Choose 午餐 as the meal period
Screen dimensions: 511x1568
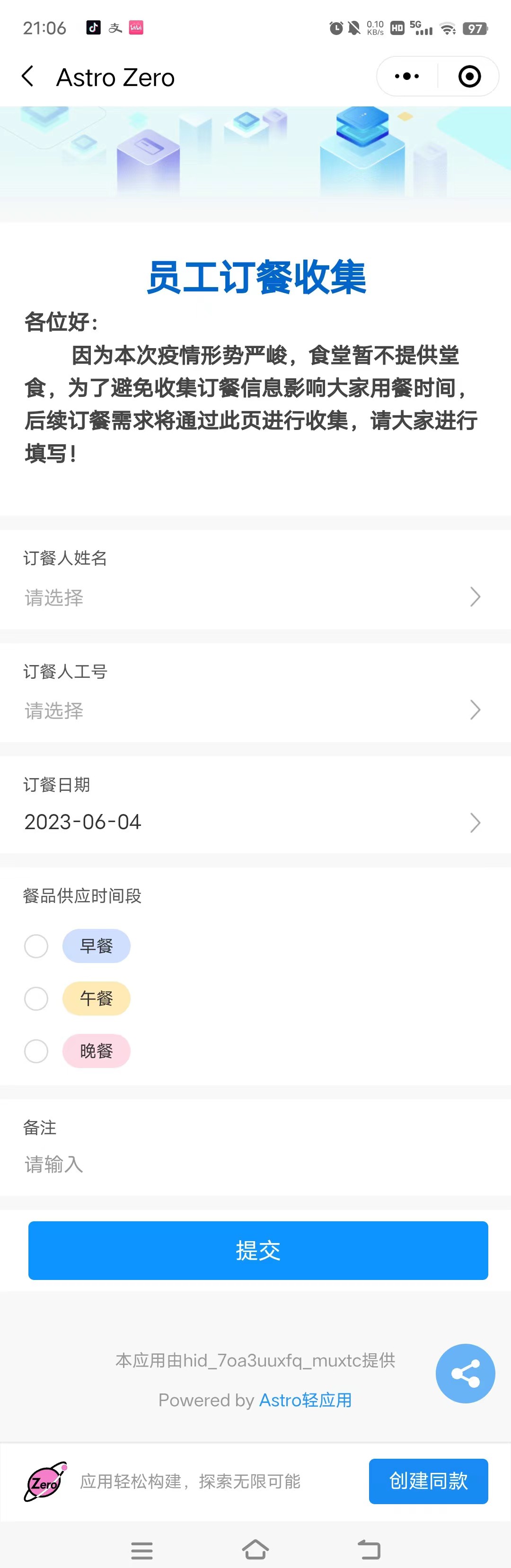[36, 998]
